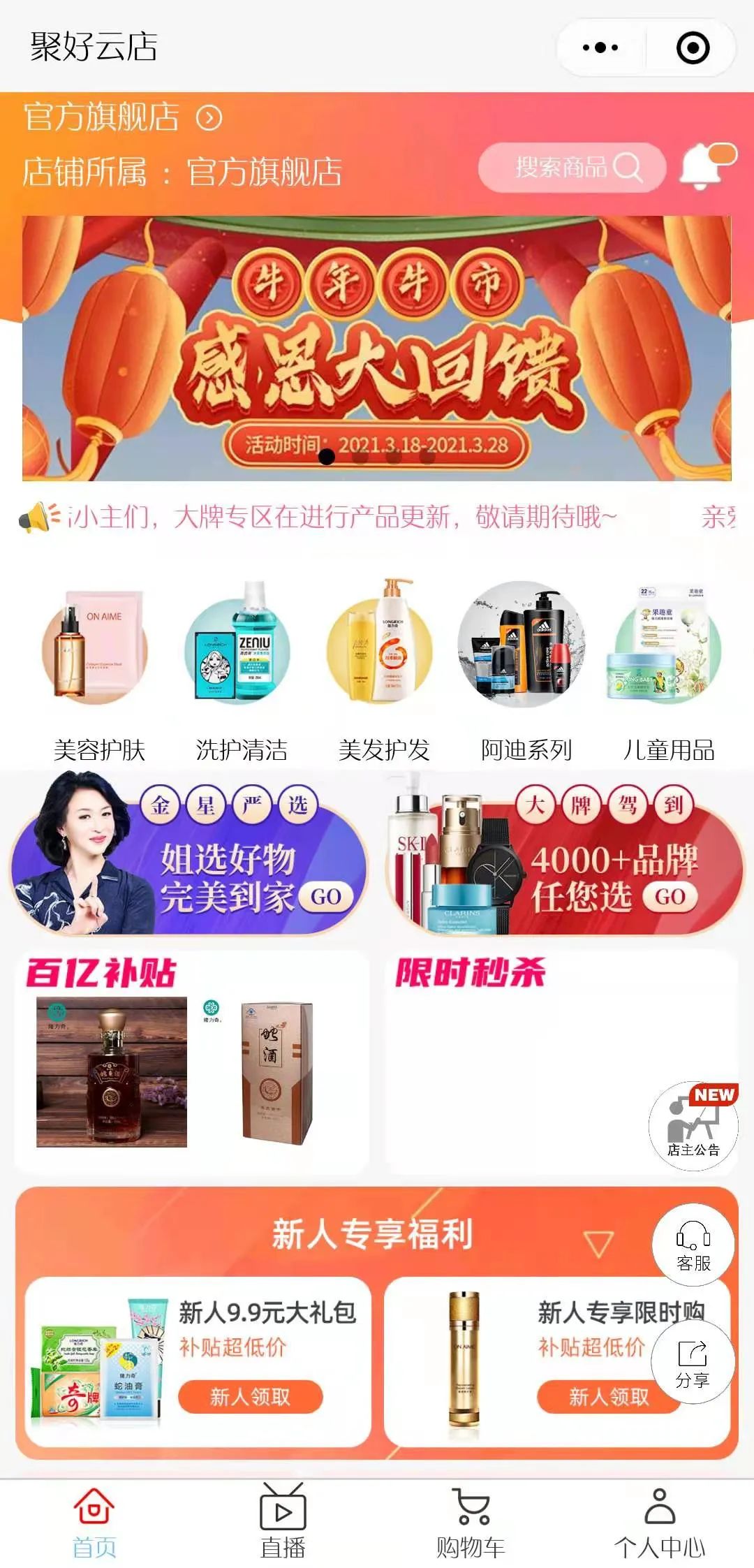Browse the 美容护肤 category

(x=99, y=671)
